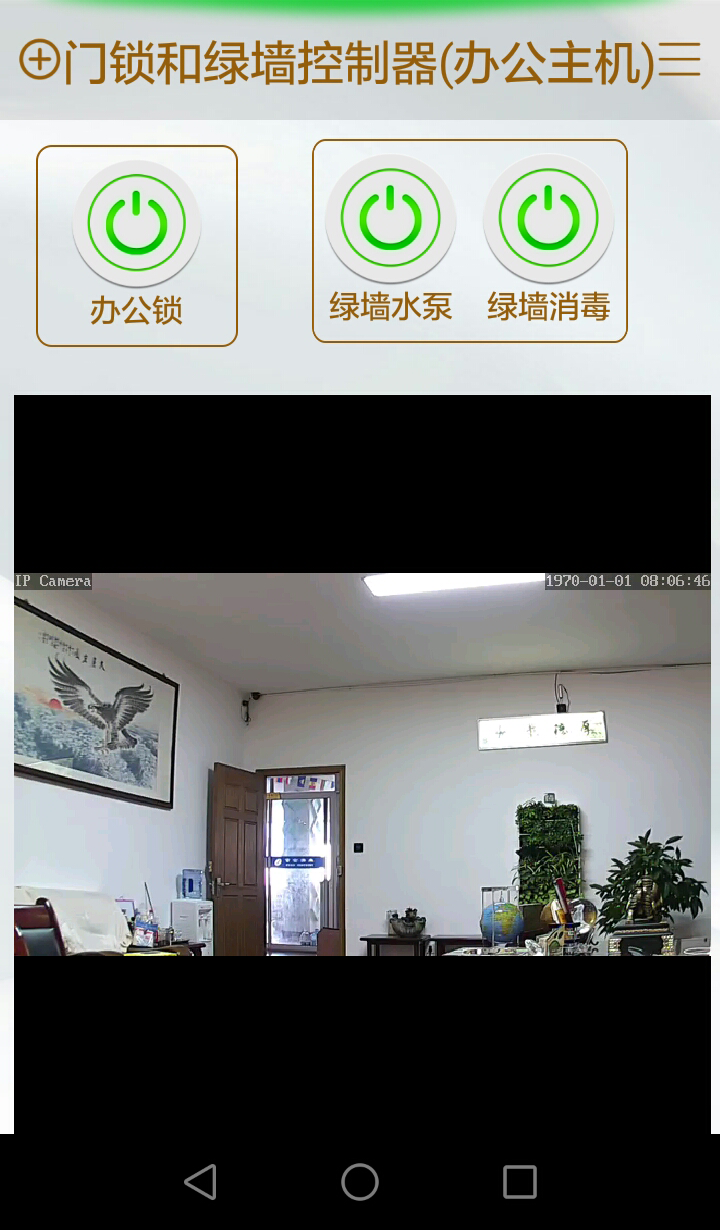Go to the system home screen

(360, 1182)
